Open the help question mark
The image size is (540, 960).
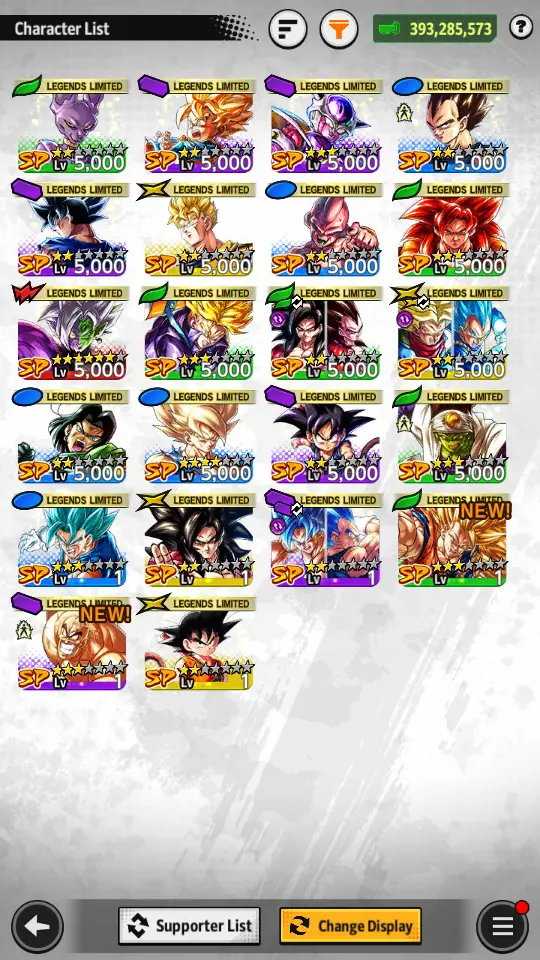(521, 28)
